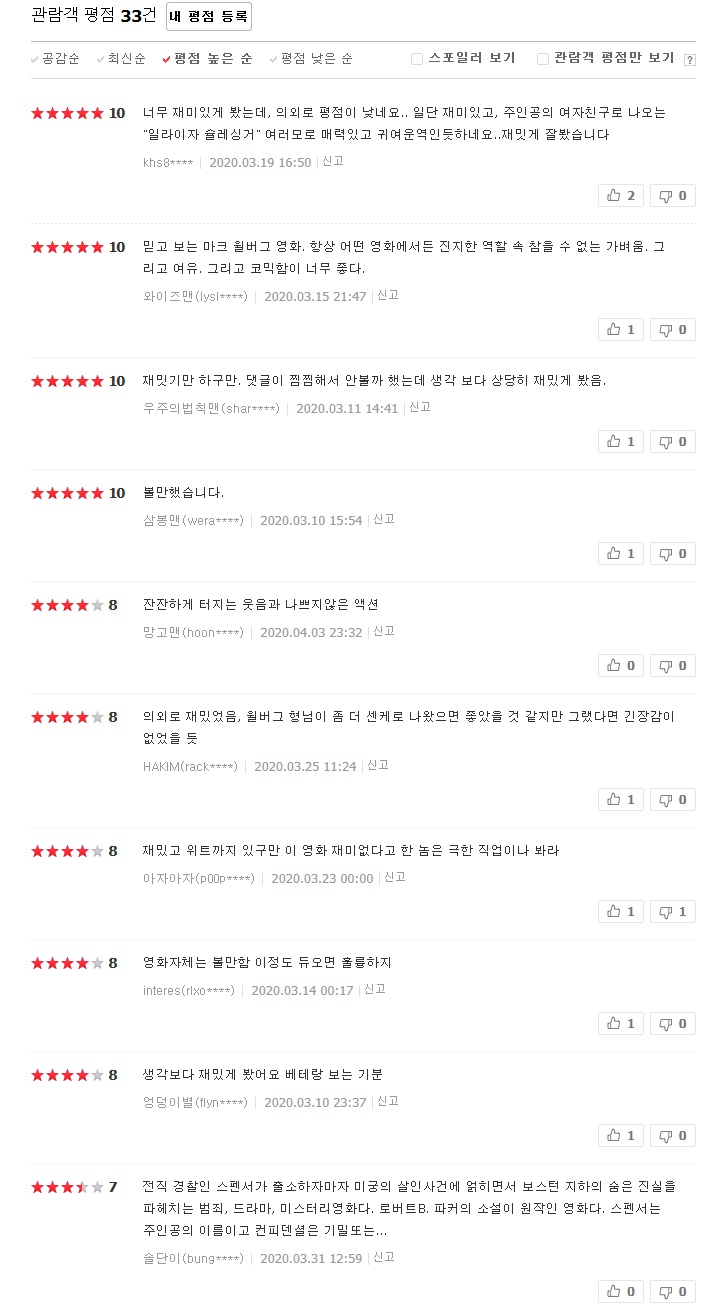Image resolution: width=723 pixels, height=1311 pixels.
Task: Sort reviews by 최신순
Action: [126, 59]
